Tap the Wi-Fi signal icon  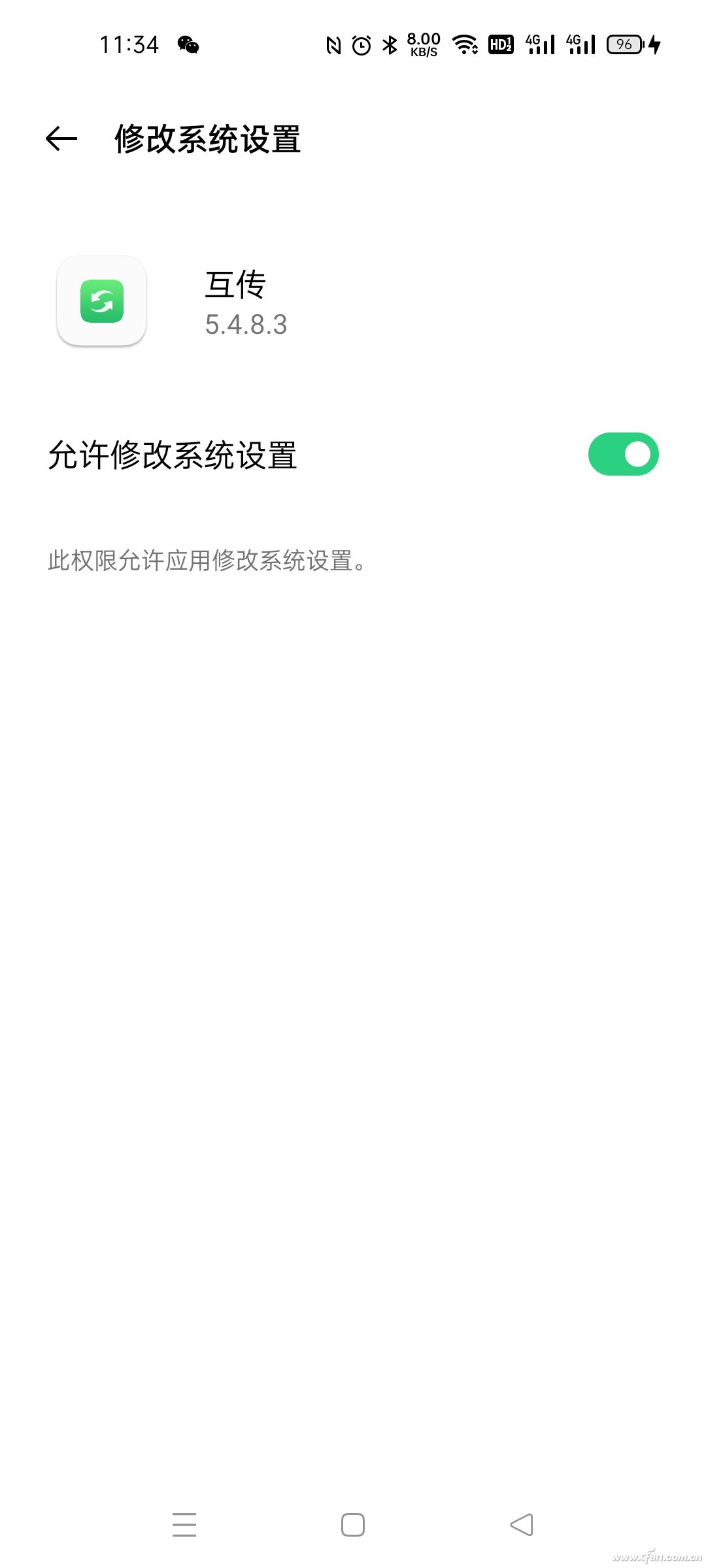[466, 44]
